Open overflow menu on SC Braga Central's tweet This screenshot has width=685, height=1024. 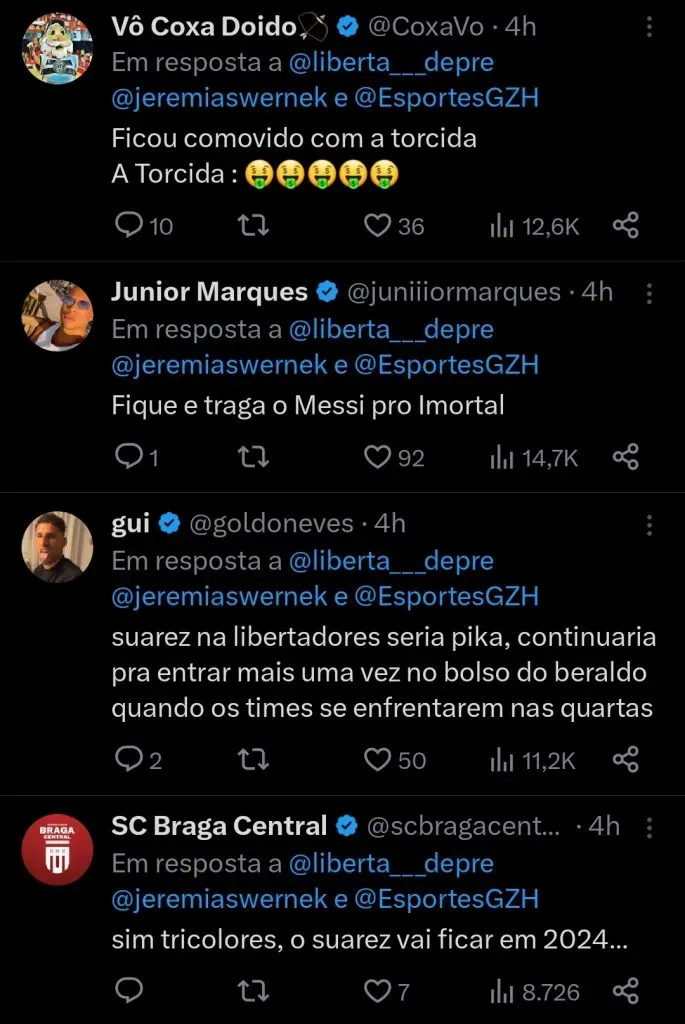coord(650,827)
